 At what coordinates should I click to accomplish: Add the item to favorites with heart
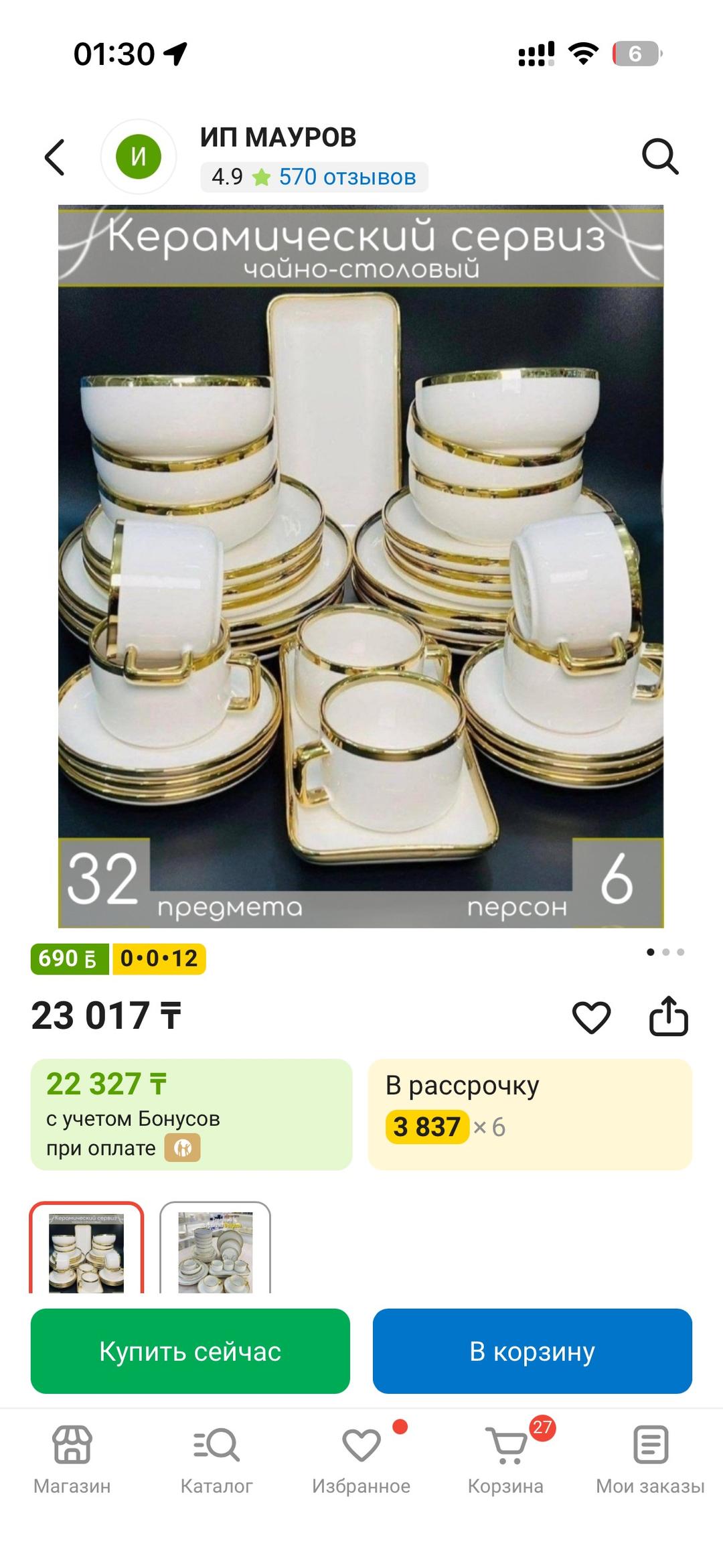[591, 1017]
